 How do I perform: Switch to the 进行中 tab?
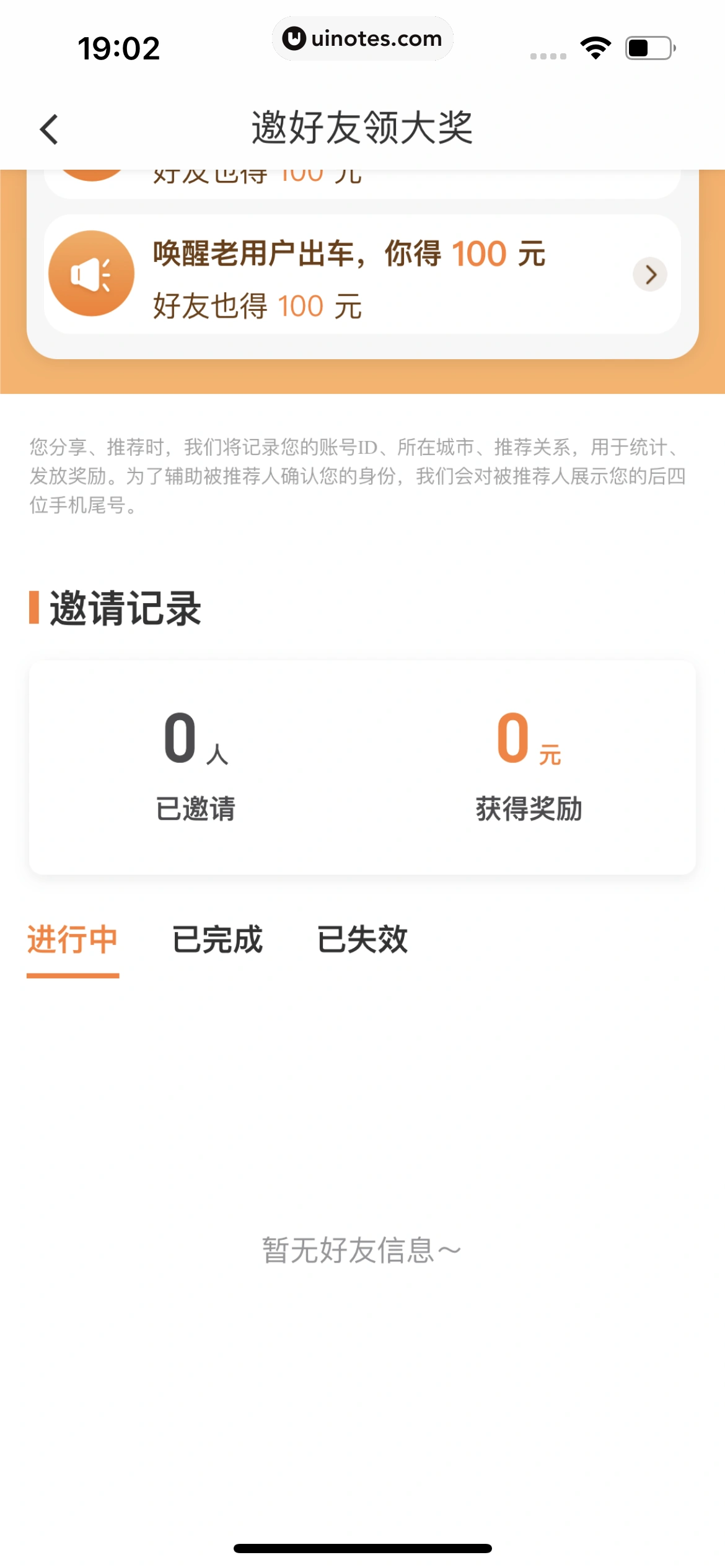[x=72, y=940]
